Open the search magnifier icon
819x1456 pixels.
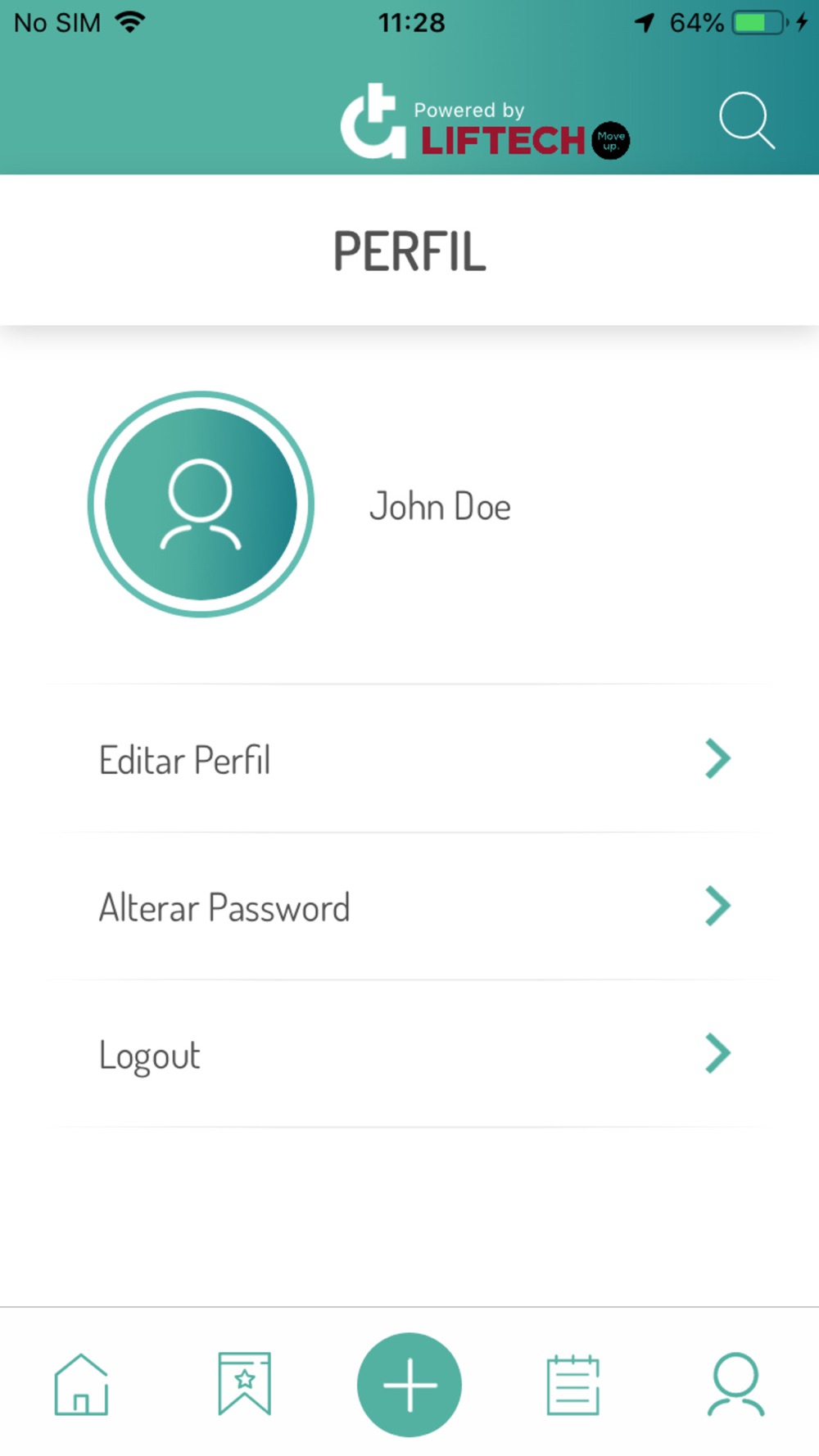(x=747, y=121)
